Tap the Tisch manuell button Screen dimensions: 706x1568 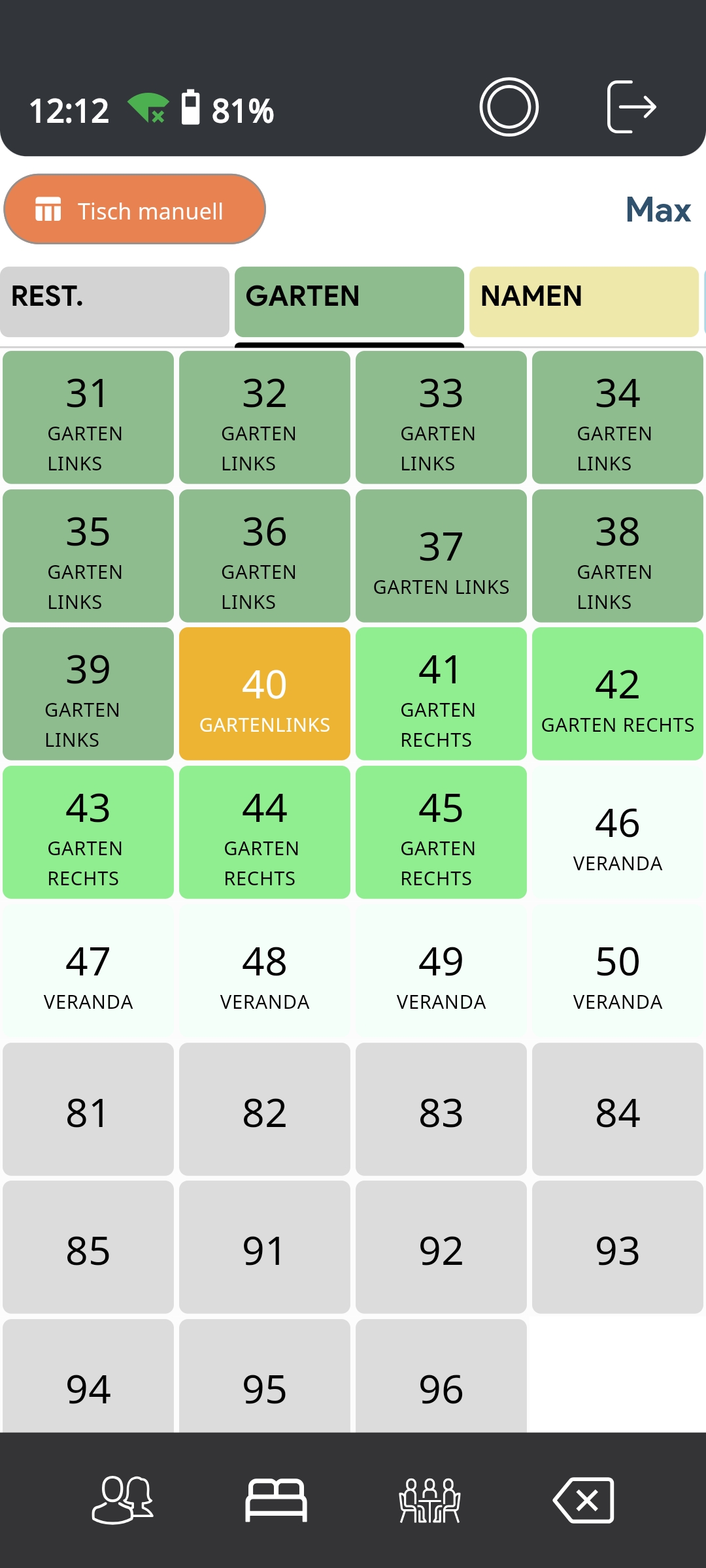click(x=135, y=210)
